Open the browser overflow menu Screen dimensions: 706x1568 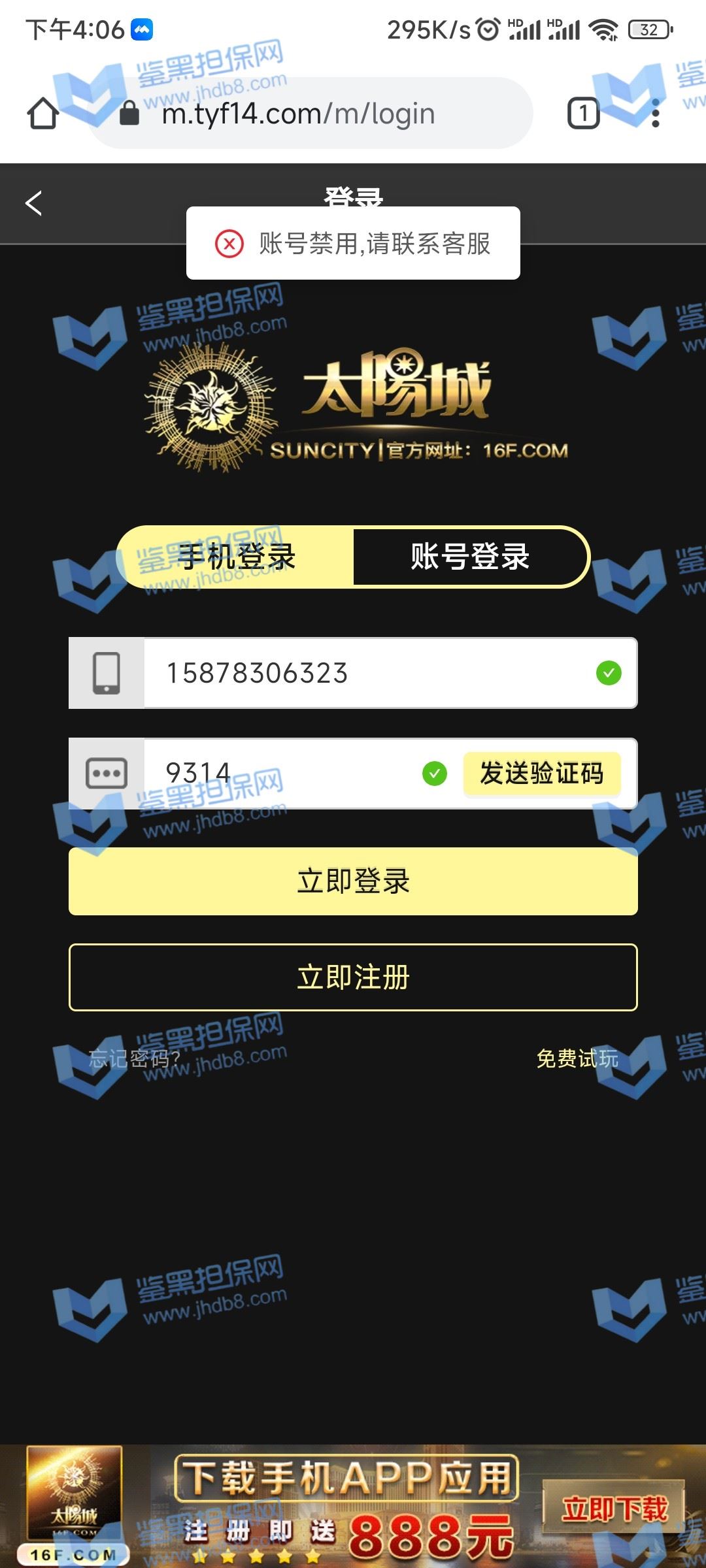(x=656, y=114)
